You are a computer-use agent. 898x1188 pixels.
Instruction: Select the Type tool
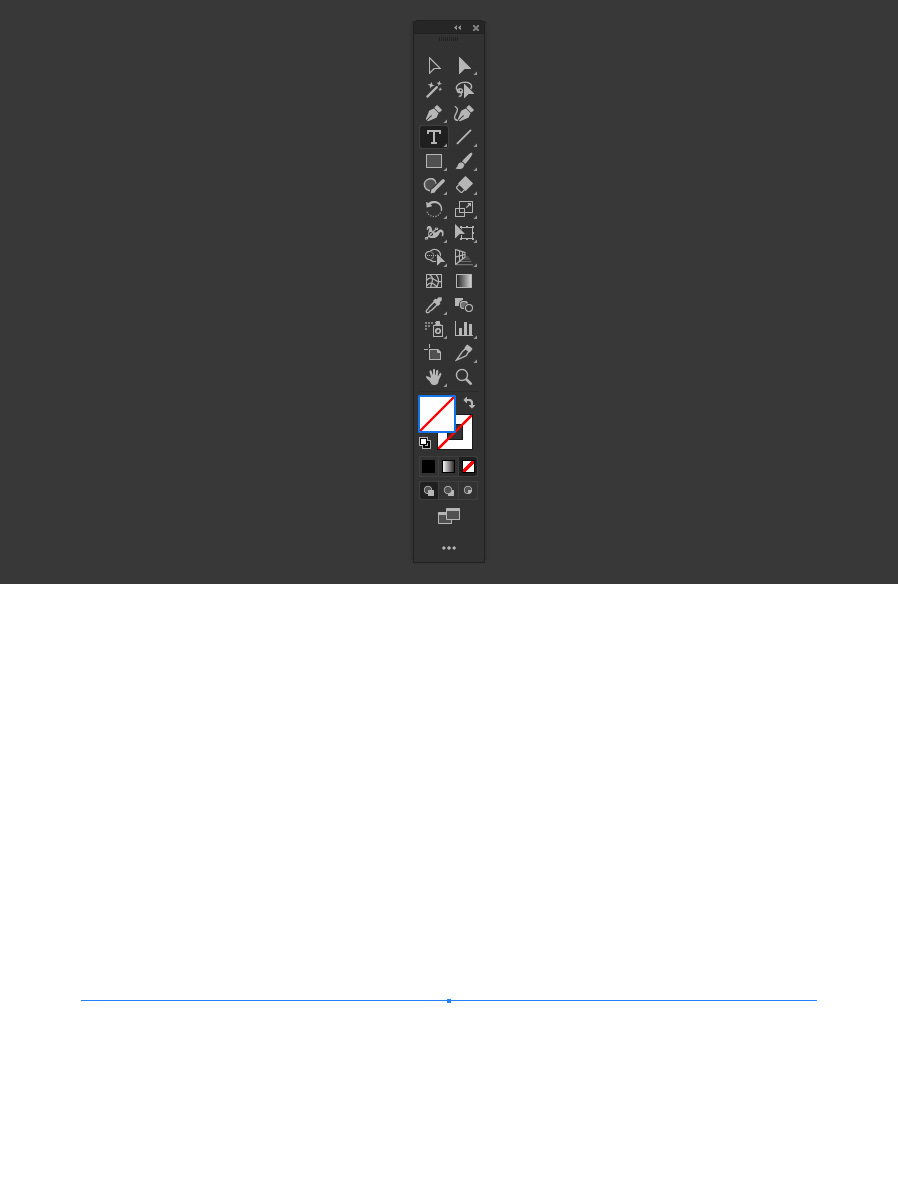point(434,137)
